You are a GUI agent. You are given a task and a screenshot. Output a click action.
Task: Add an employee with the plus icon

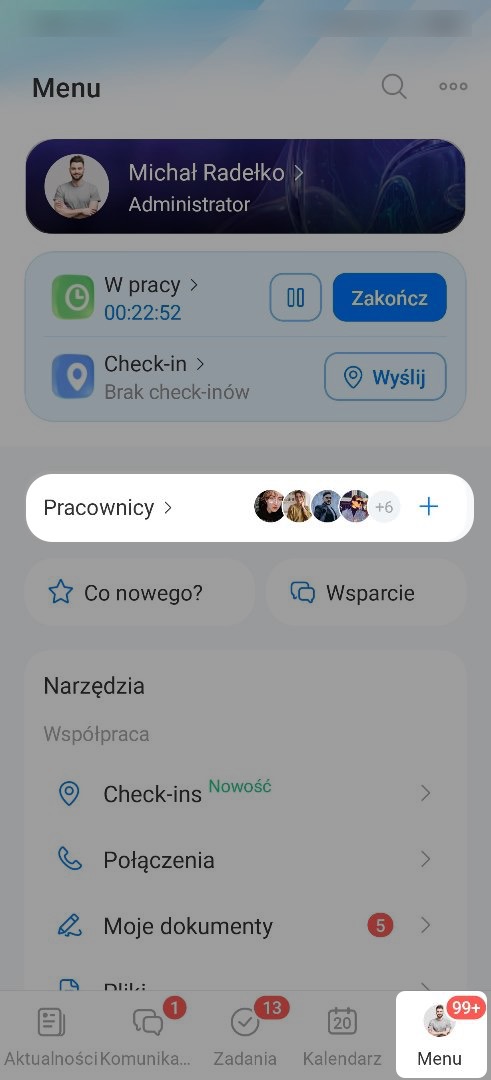(x=428, y=507)
